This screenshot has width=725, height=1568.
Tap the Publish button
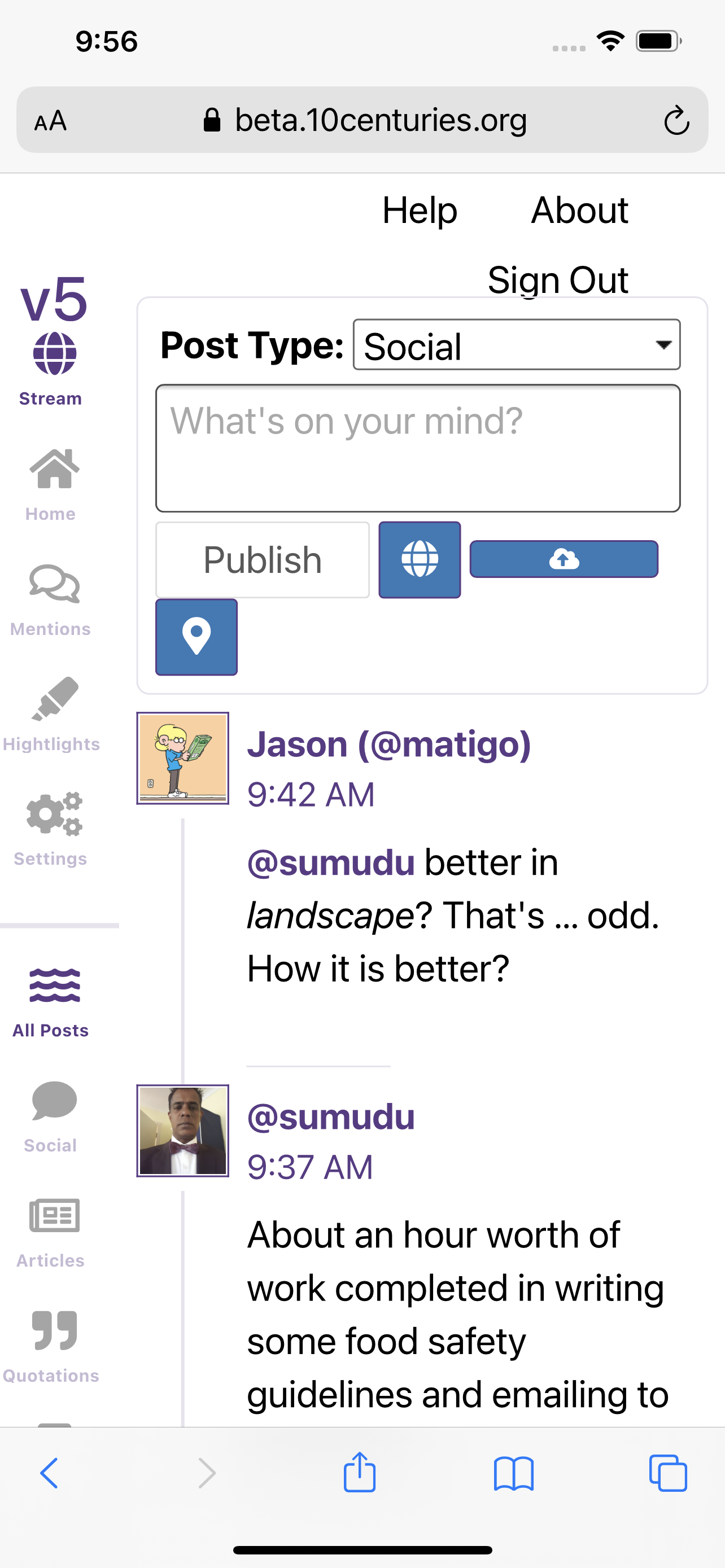(x=263, y=560)
